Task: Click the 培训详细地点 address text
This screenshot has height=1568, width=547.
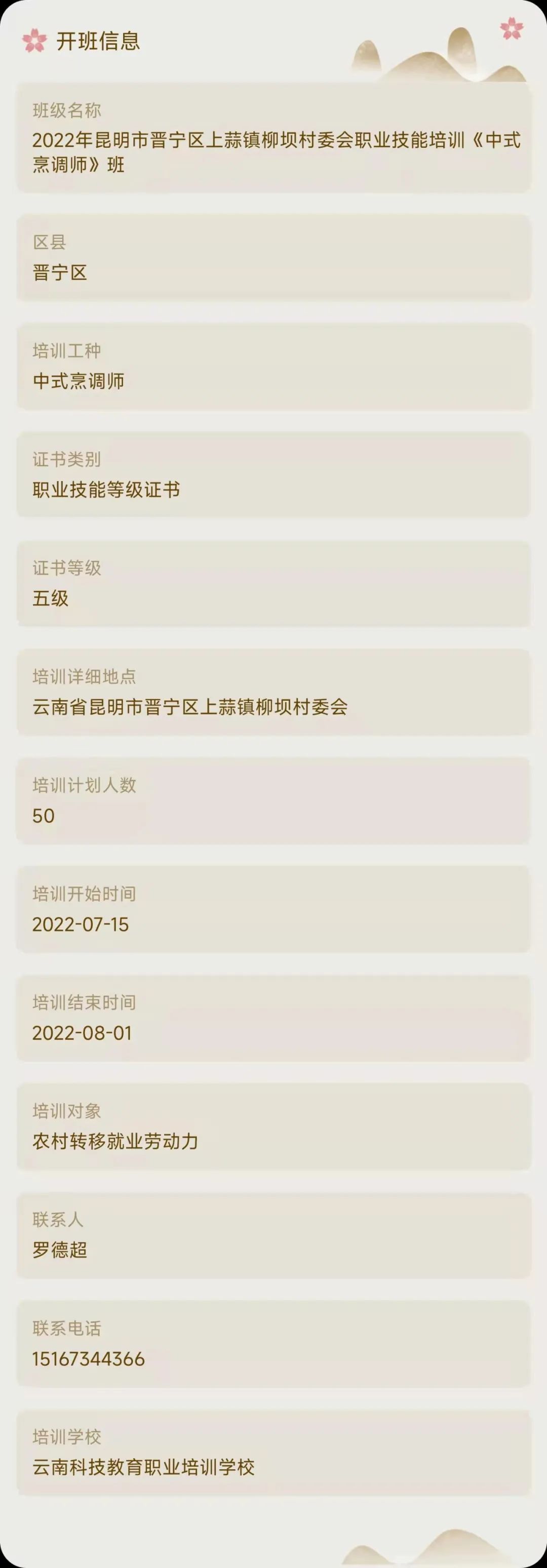Action: (192, 707)
